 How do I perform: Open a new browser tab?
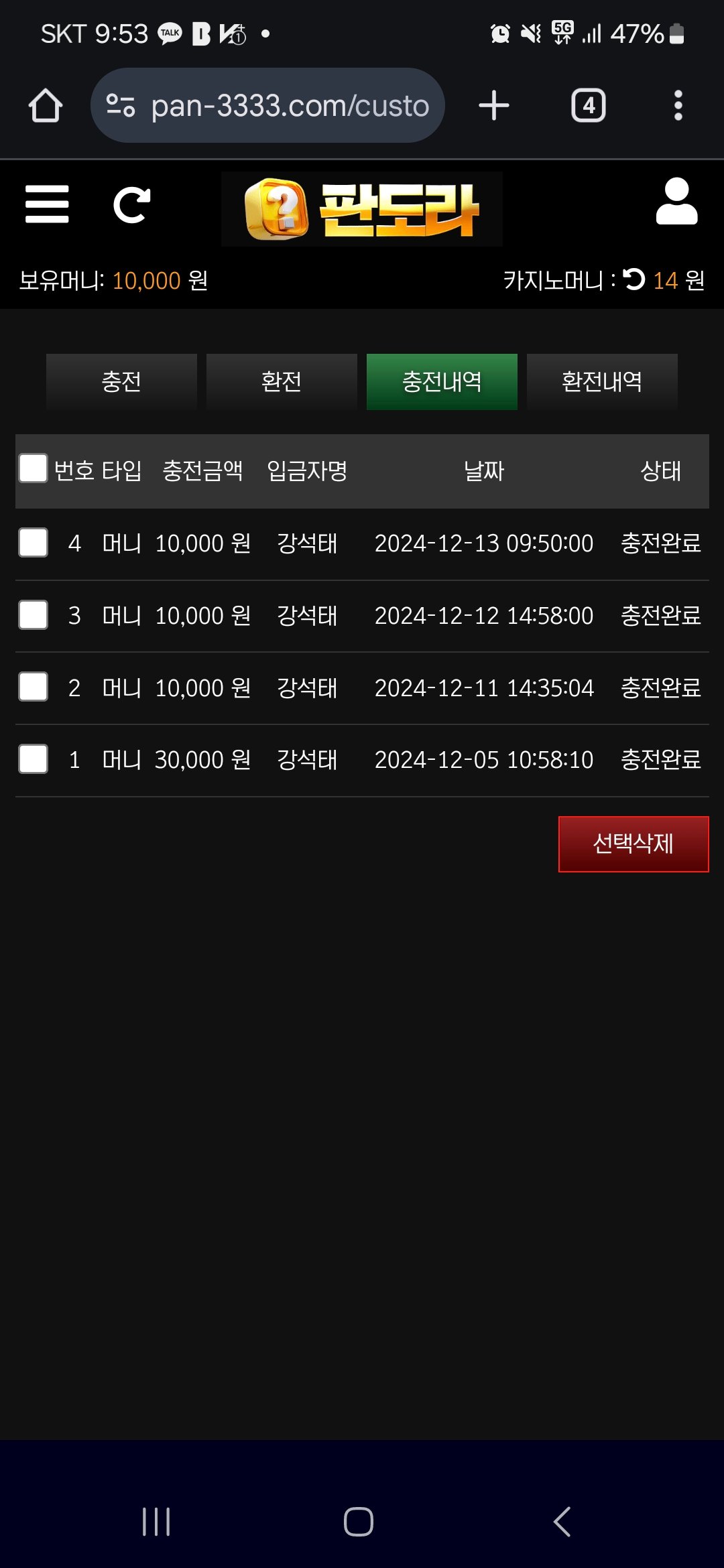pyautogui.click(x=494, y=105)
